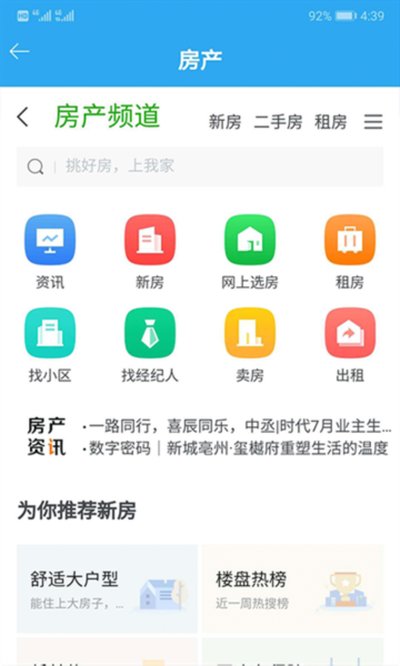Tap the 挑好房,上我家 search box
The height and width of the screenshot is (666, 400).
click(x=200, y=166)
